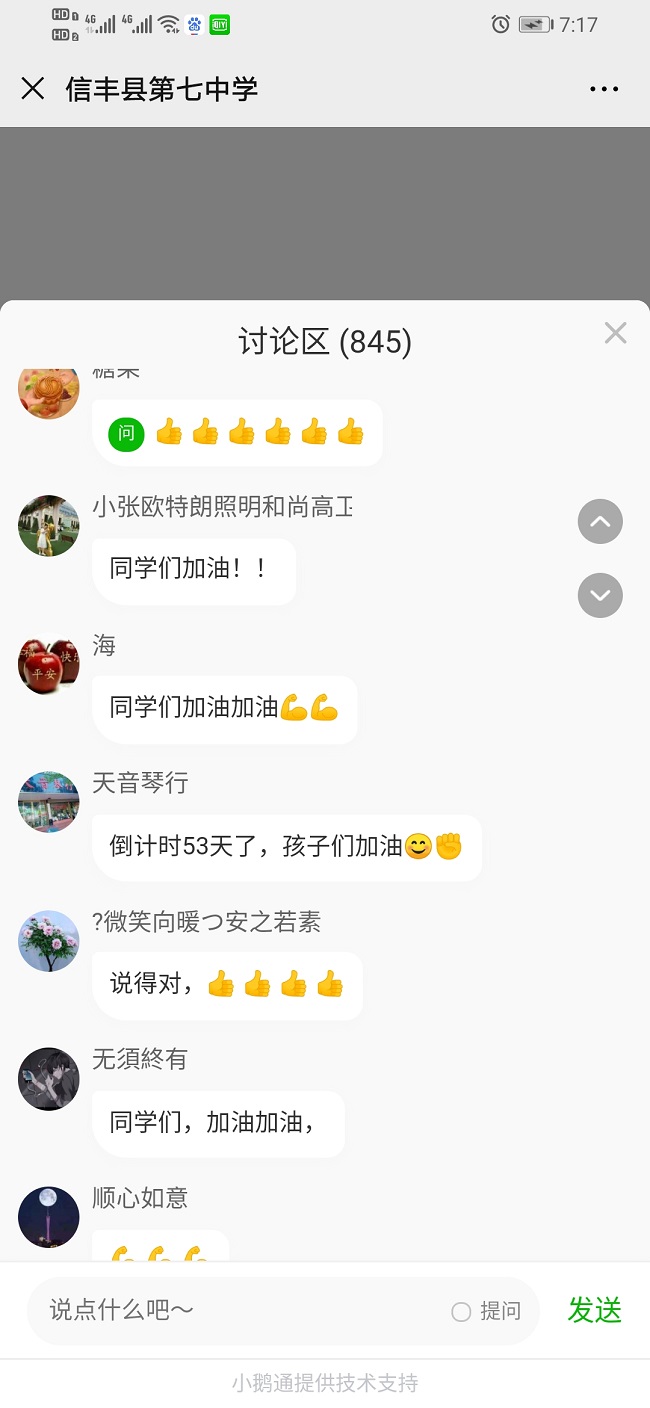
Task: Jump down with the down-arrow button
Action: coord(600,596)
